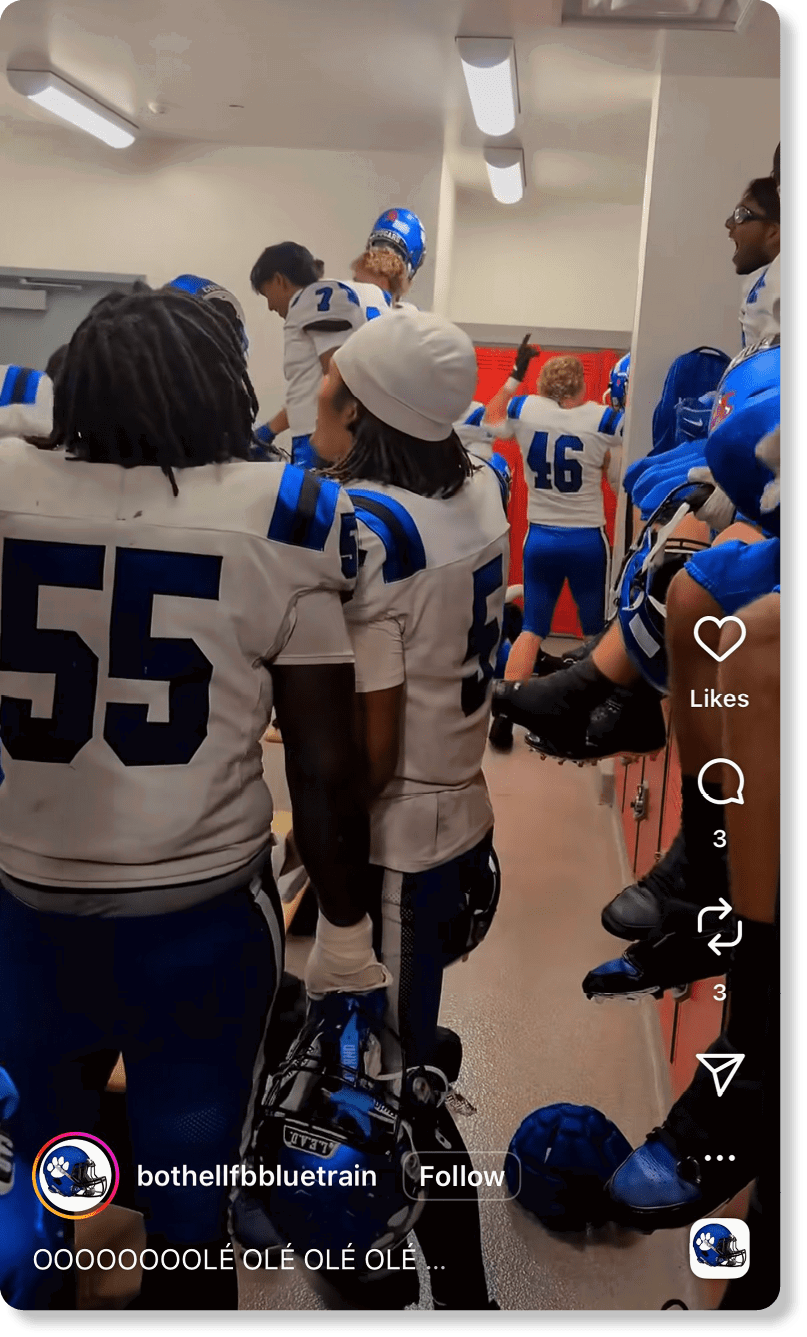Repost this reel
Screen dimensions: 807x1337
pos(719,925)
